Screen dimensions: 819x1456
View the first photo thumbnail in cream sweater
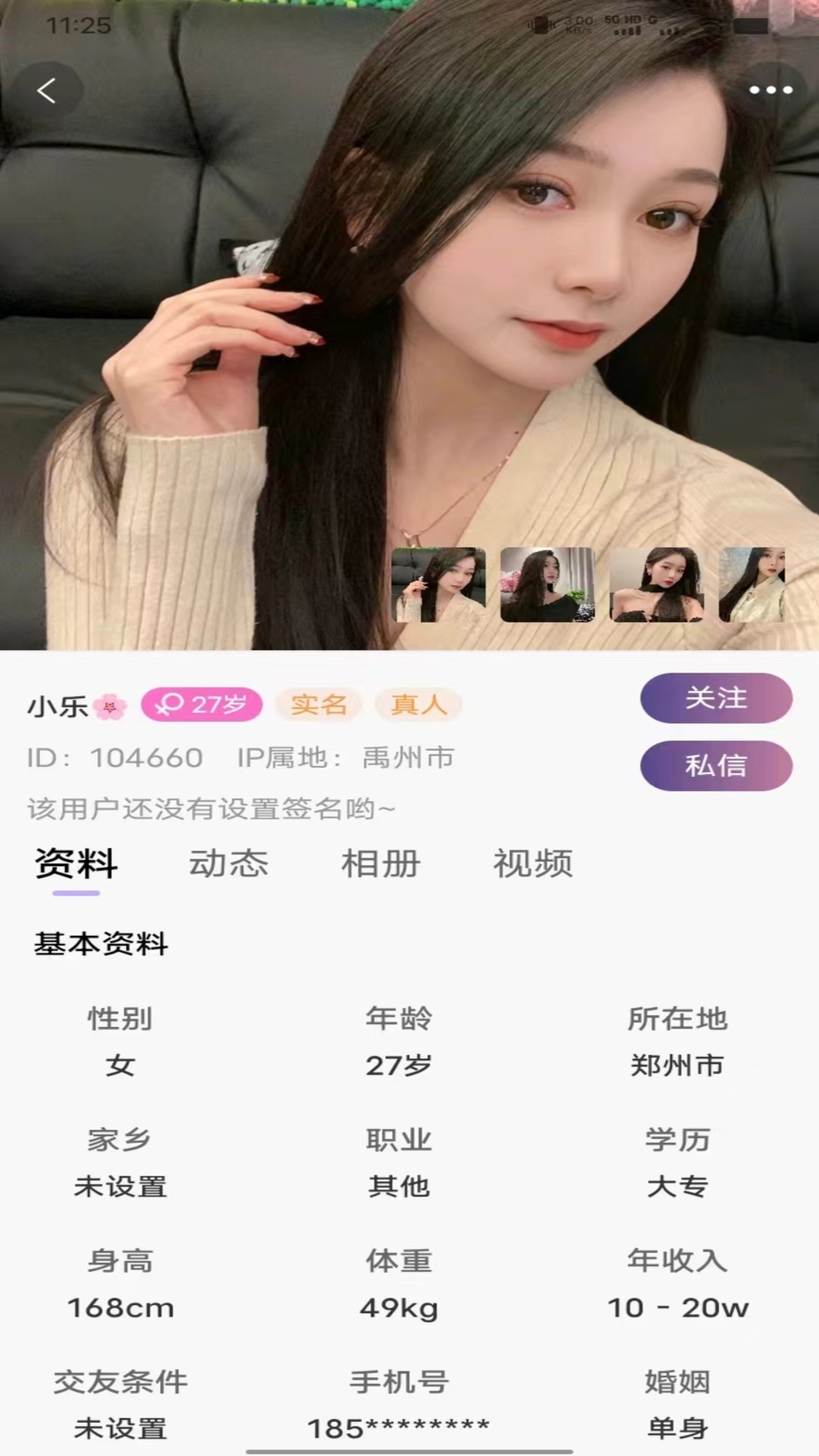tap(438, 585)
